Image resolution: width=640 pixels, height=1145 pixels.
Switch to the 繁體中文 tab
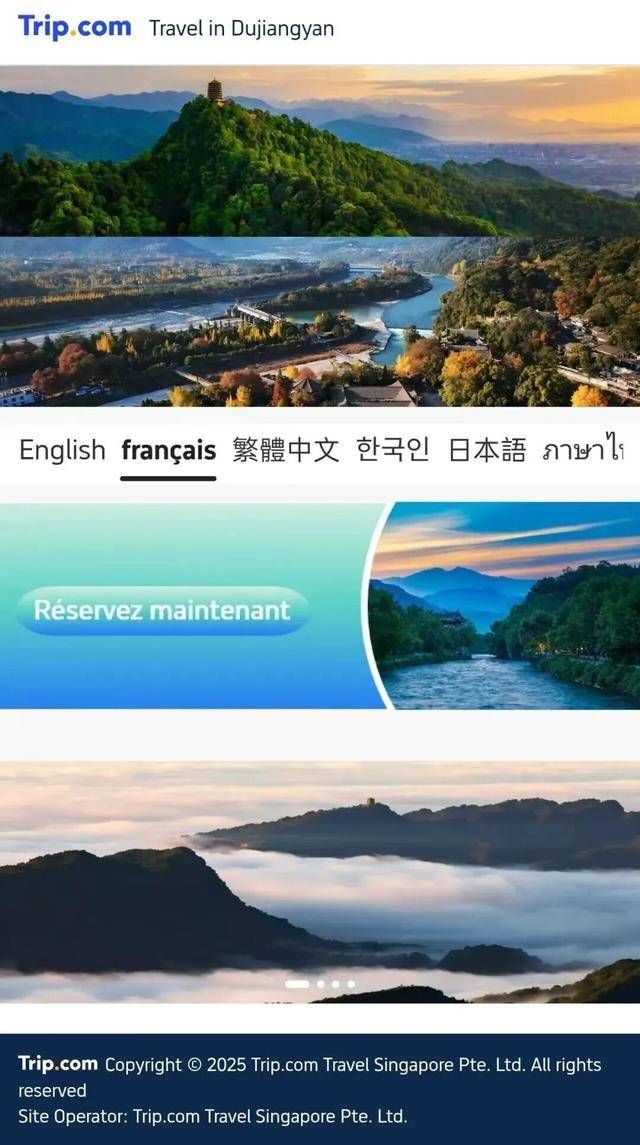coord(286,451)
